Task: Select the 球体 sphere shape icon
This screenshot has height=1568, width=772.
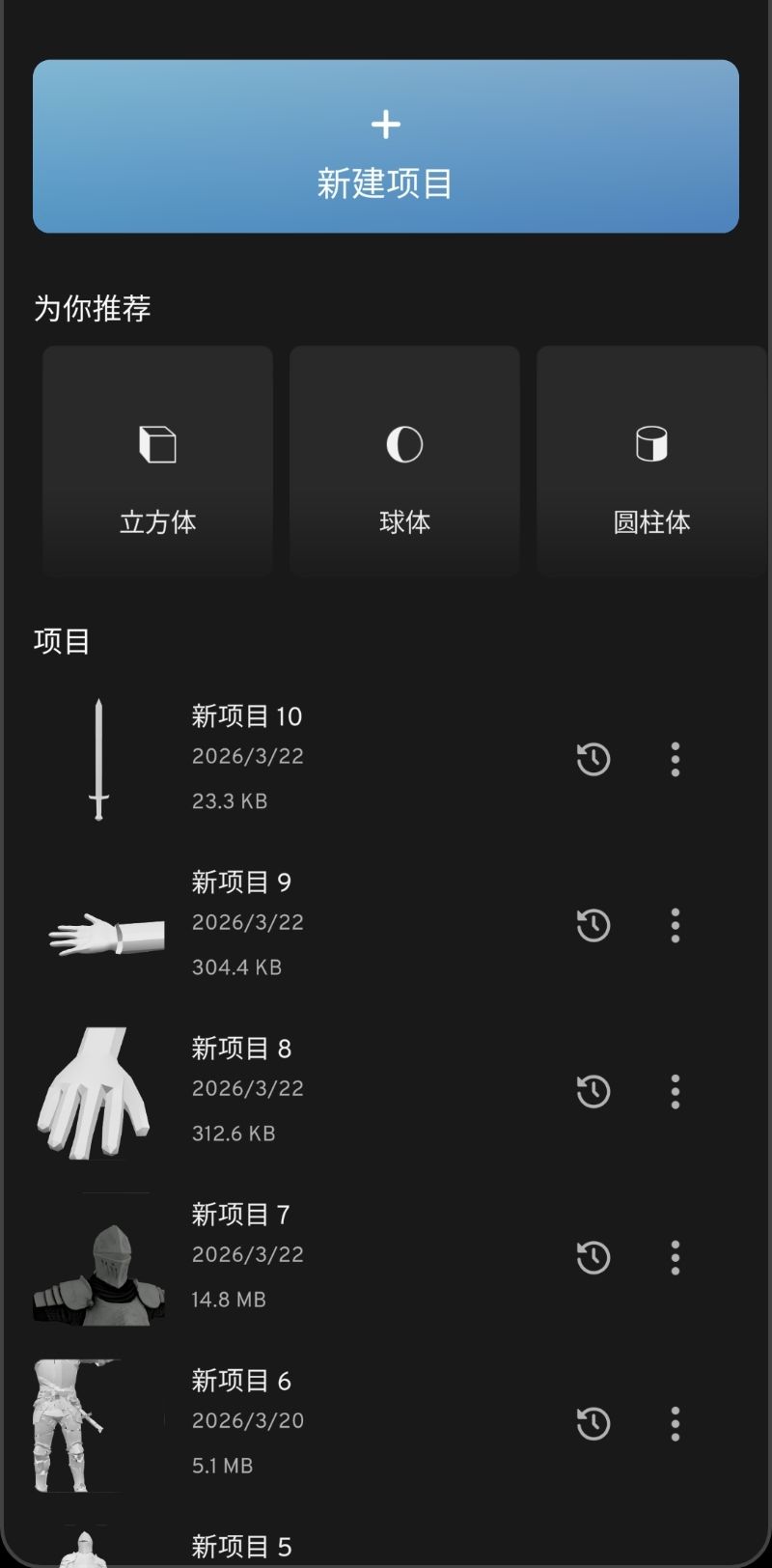Action: point(404,444)
